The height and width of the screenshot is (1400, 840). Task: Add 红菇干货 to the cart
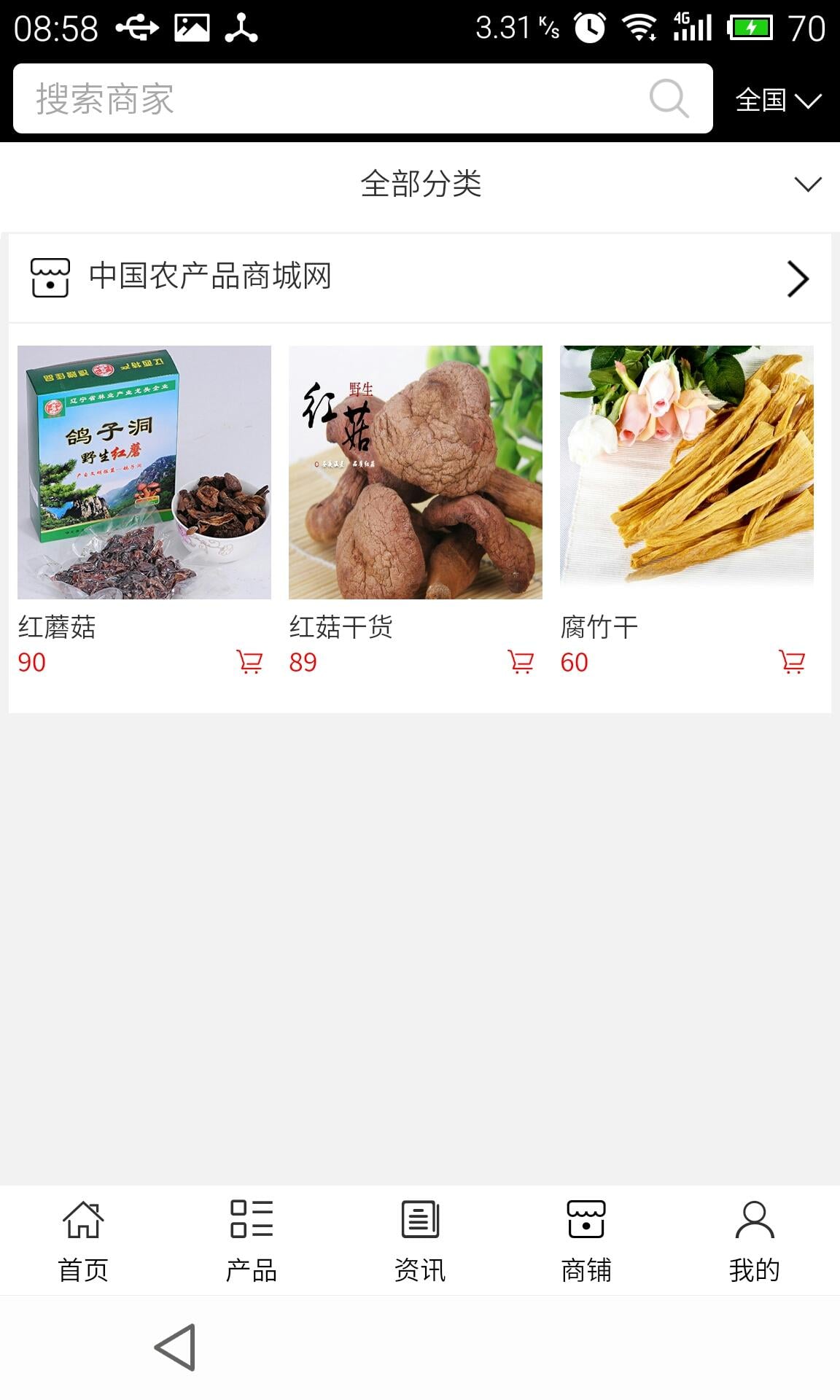coord(521,662)
